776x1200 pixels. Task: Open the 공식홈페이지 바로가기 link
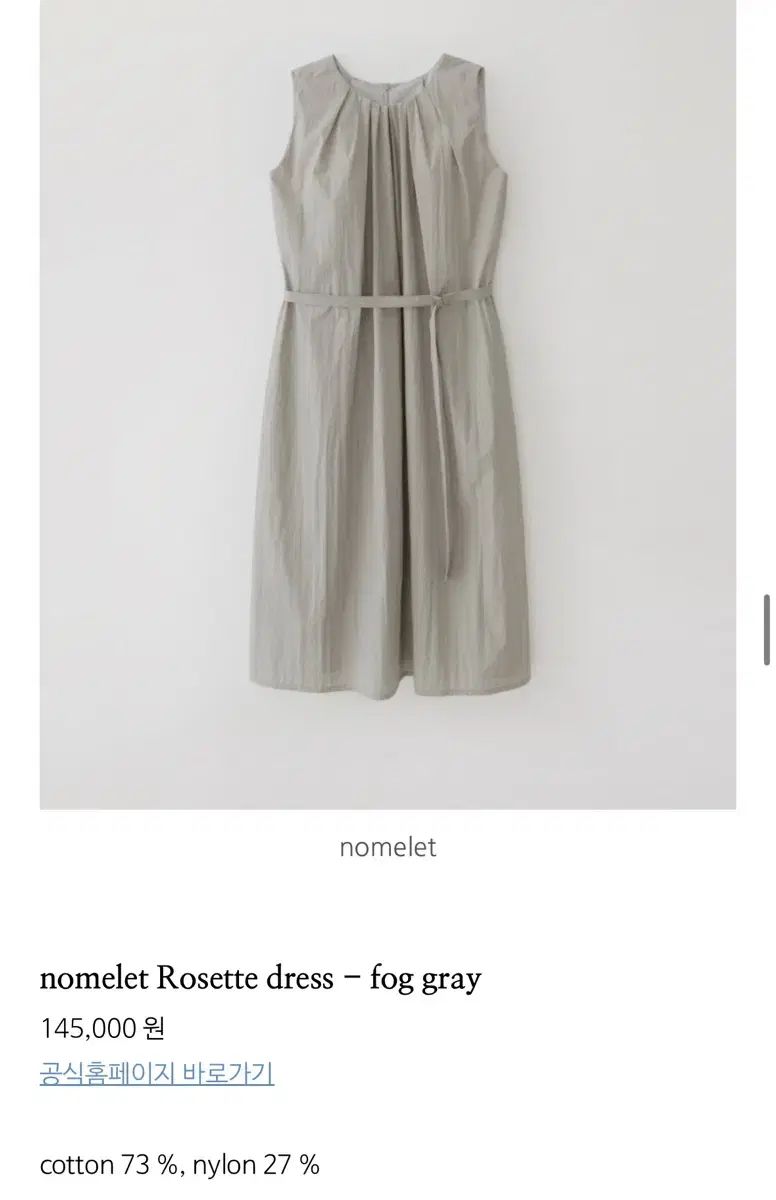coord(157,1074)
